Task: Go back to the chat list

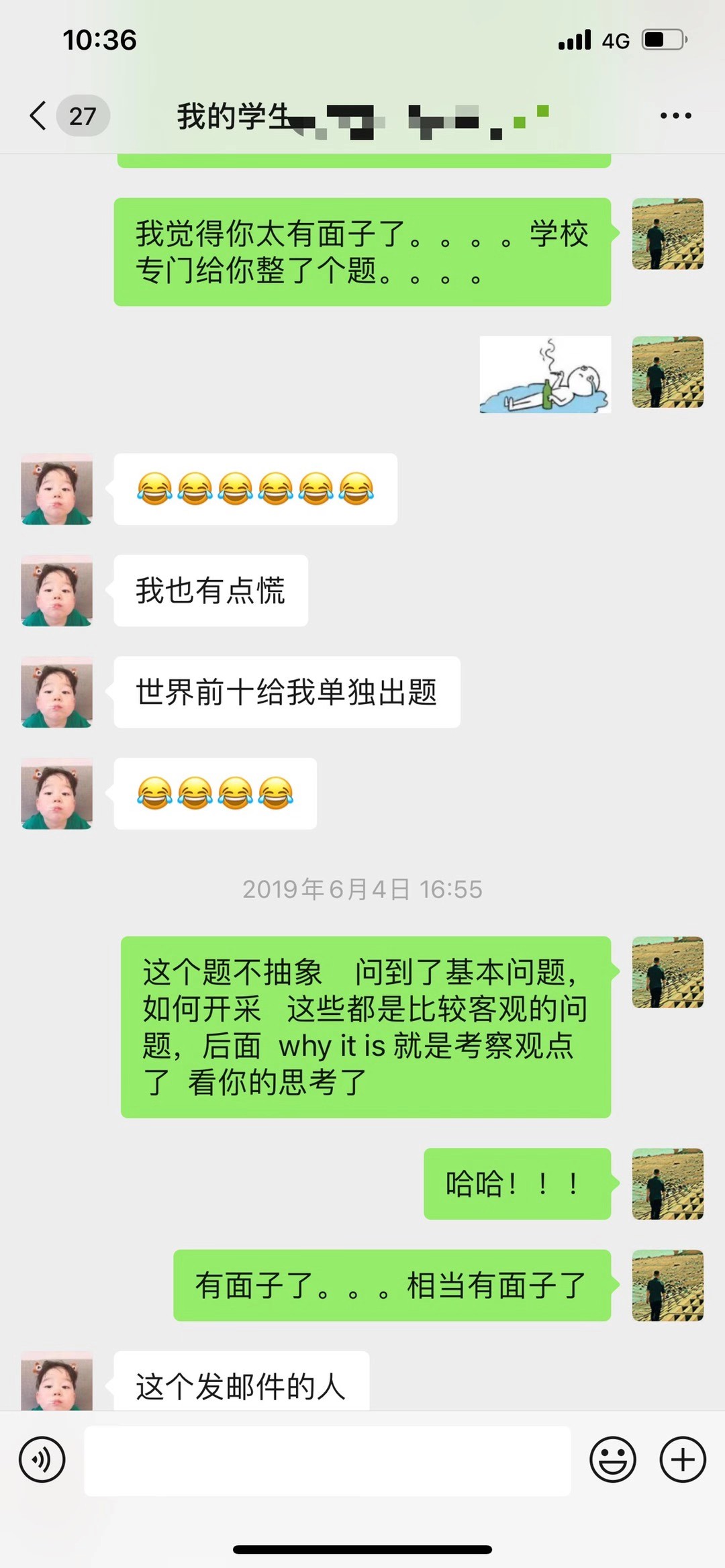Action: [39, 115]
